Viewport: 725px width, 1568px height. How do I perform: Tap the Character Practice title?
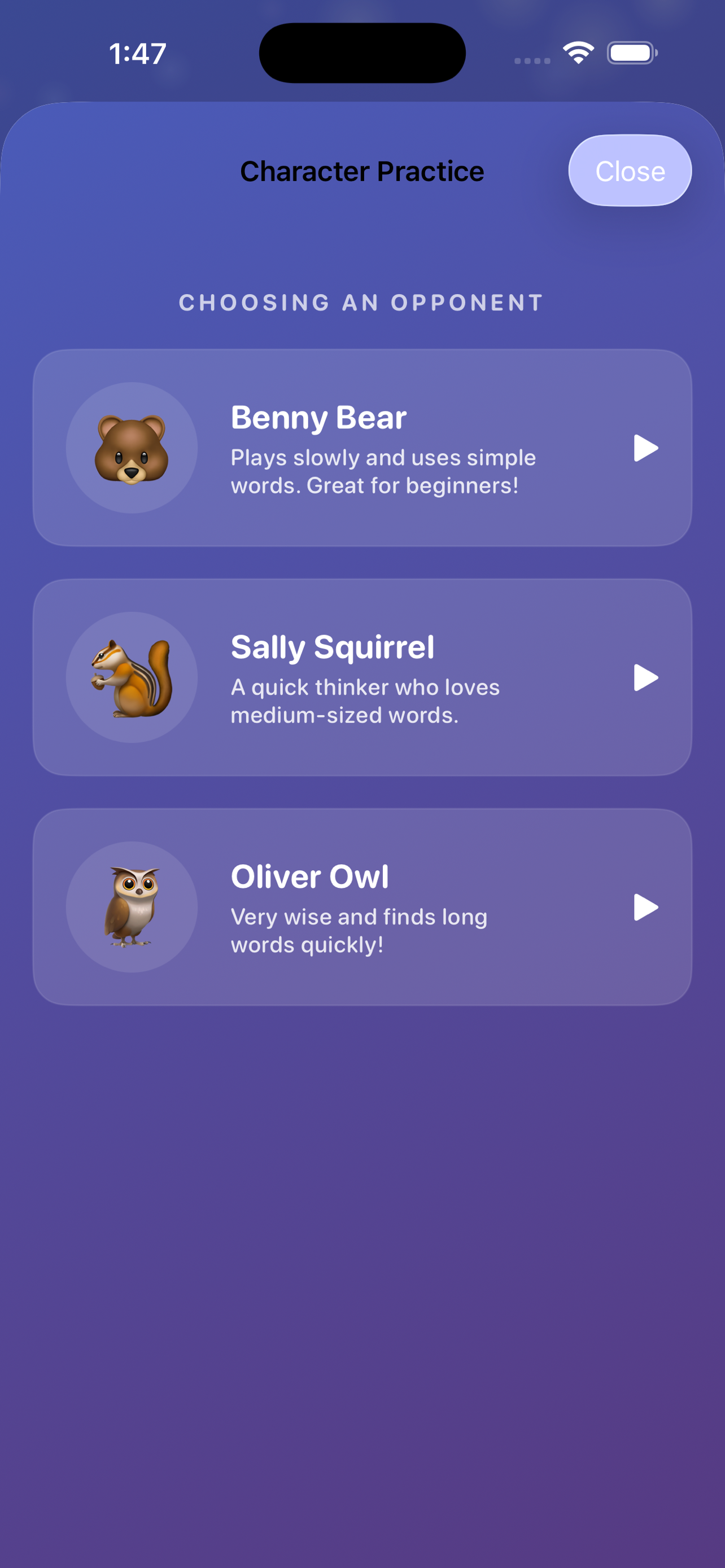click(361, 171)
